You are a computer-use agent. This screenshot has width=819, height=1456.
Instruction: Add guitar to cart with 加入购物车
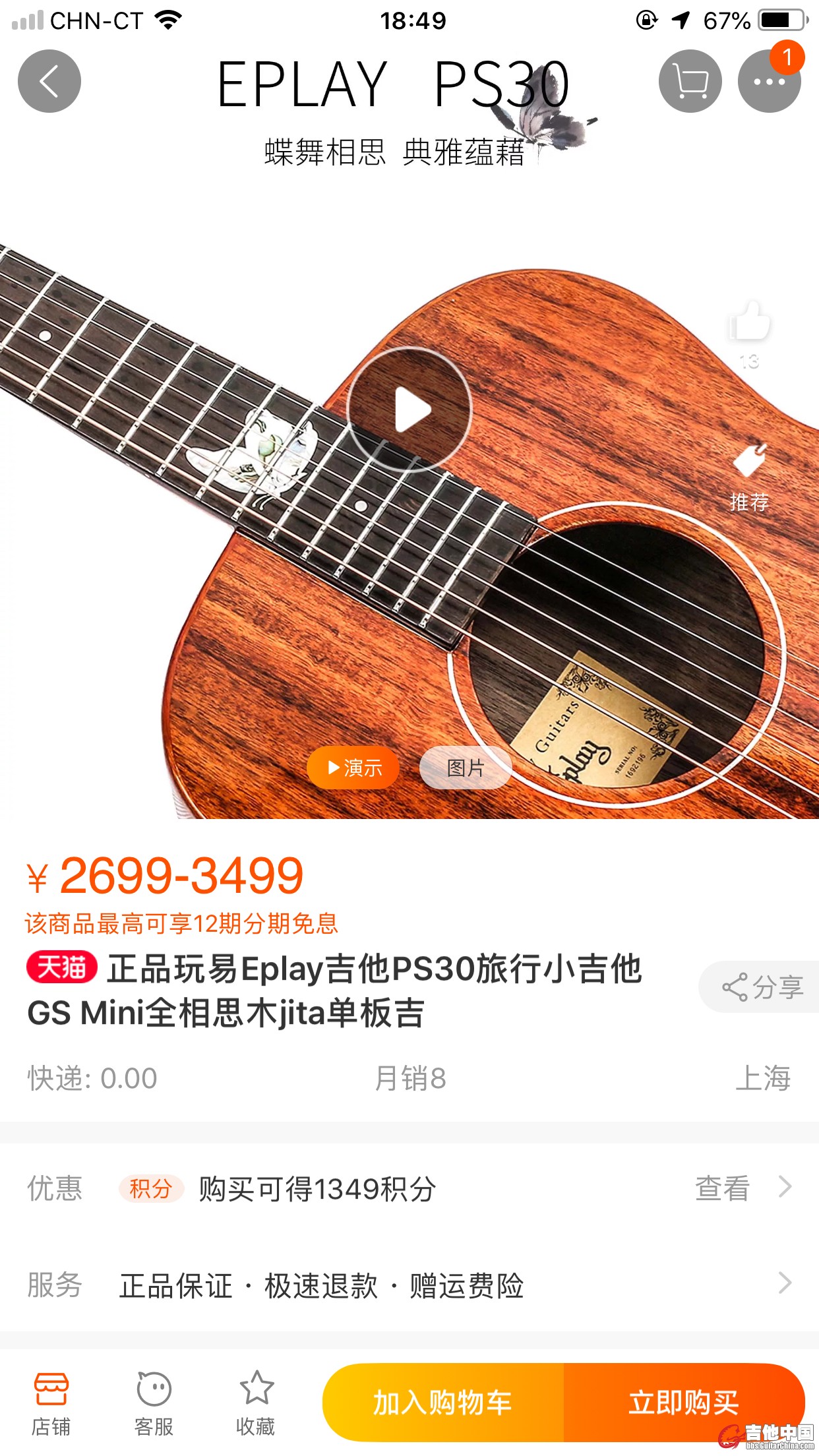[442, 1402]
